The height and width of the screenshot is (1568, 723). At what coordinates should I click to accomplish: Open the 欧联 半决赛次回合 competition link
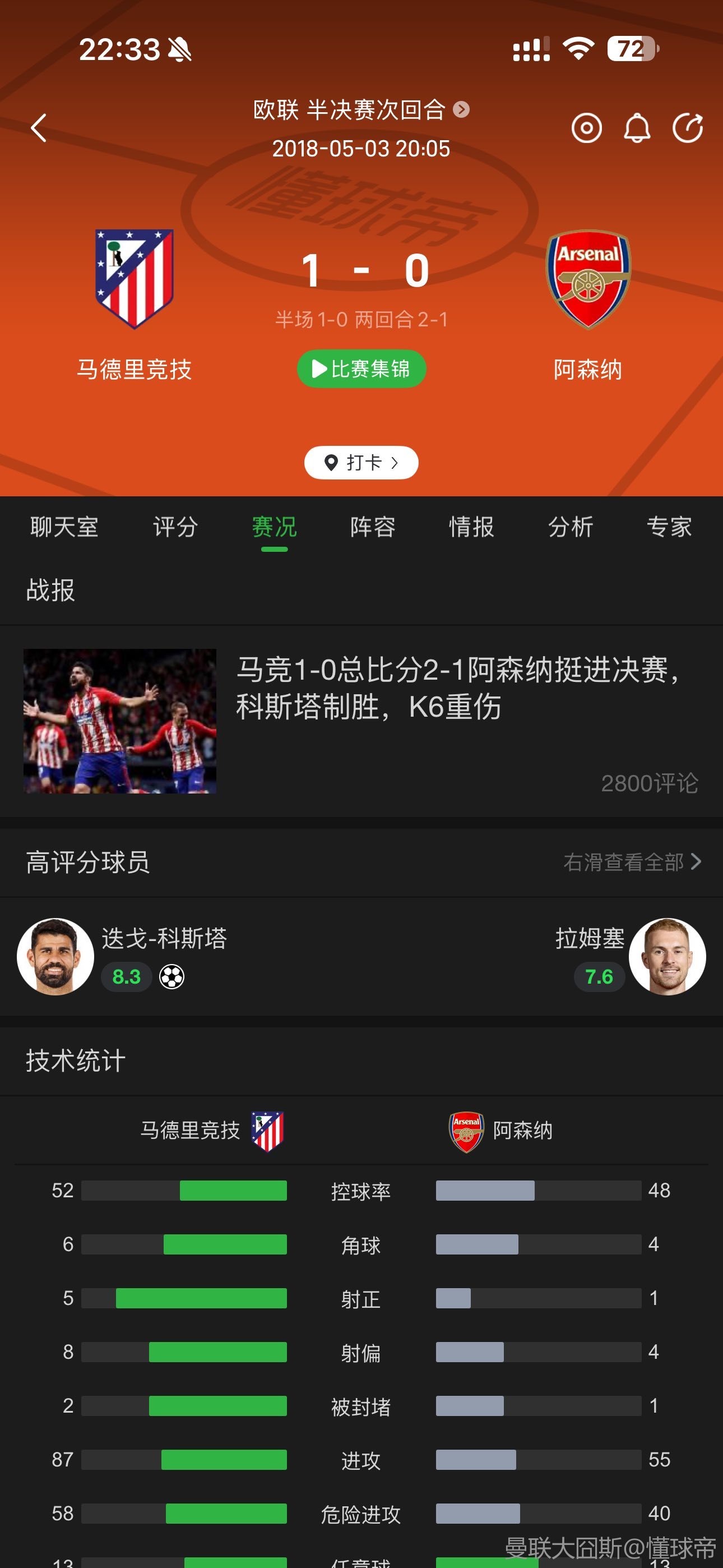(360, 110)
